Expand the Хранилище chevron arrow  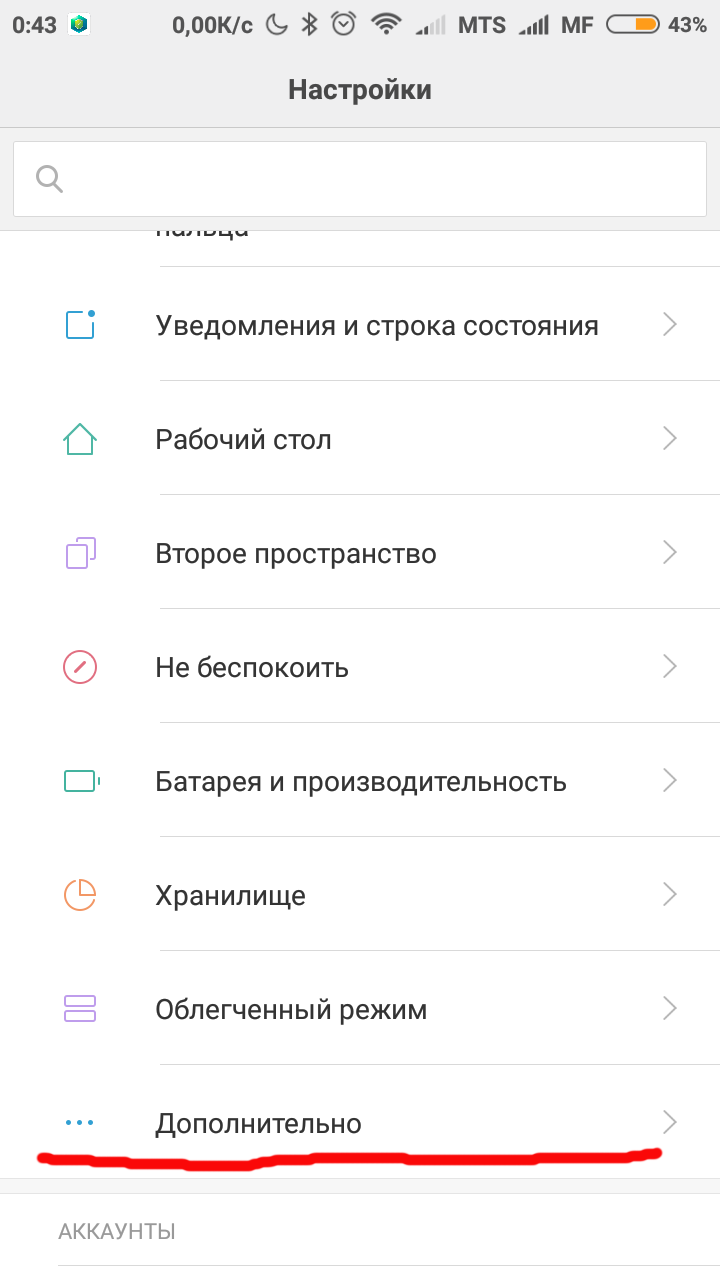pyautogui.click(x=669, y=894)
